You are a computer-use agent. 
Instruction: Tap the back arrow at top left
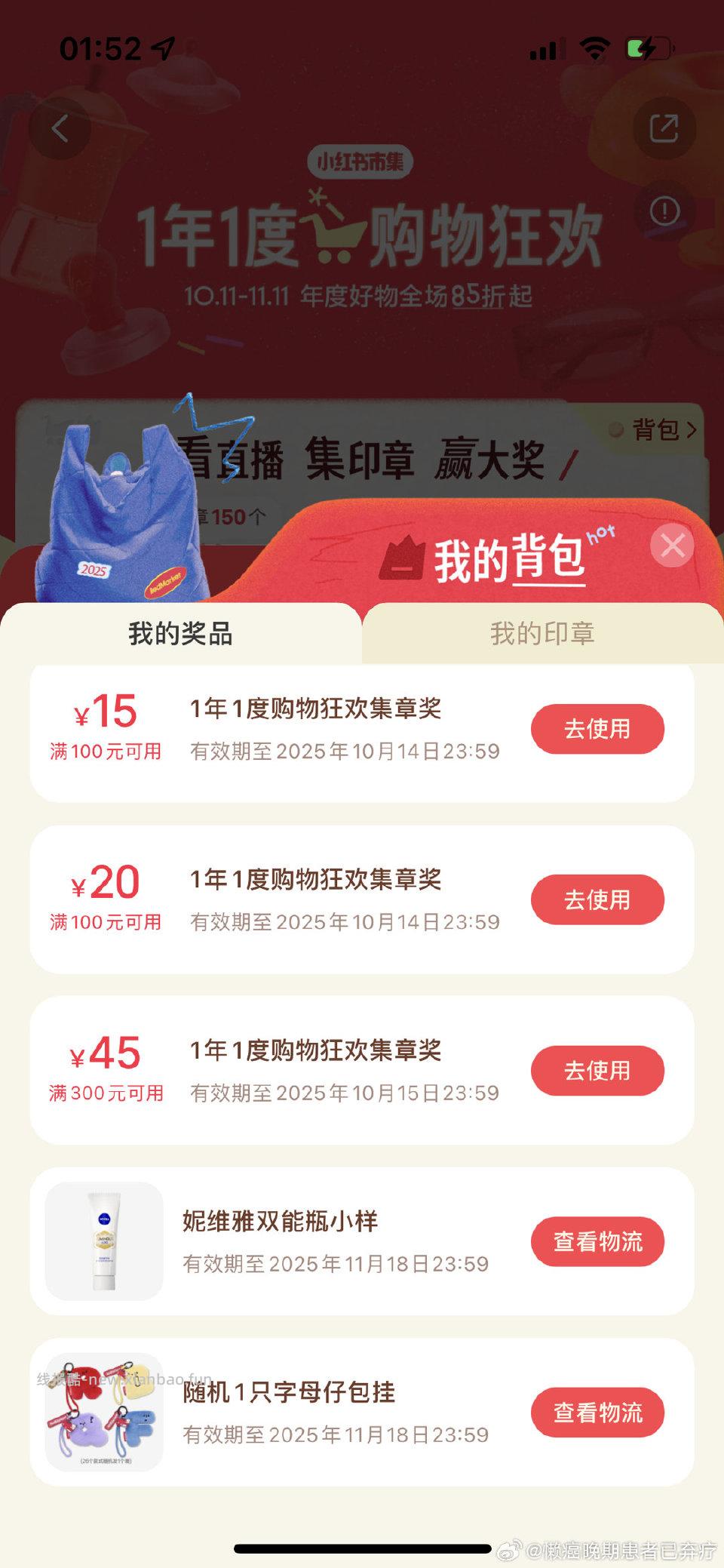point(61,128)
